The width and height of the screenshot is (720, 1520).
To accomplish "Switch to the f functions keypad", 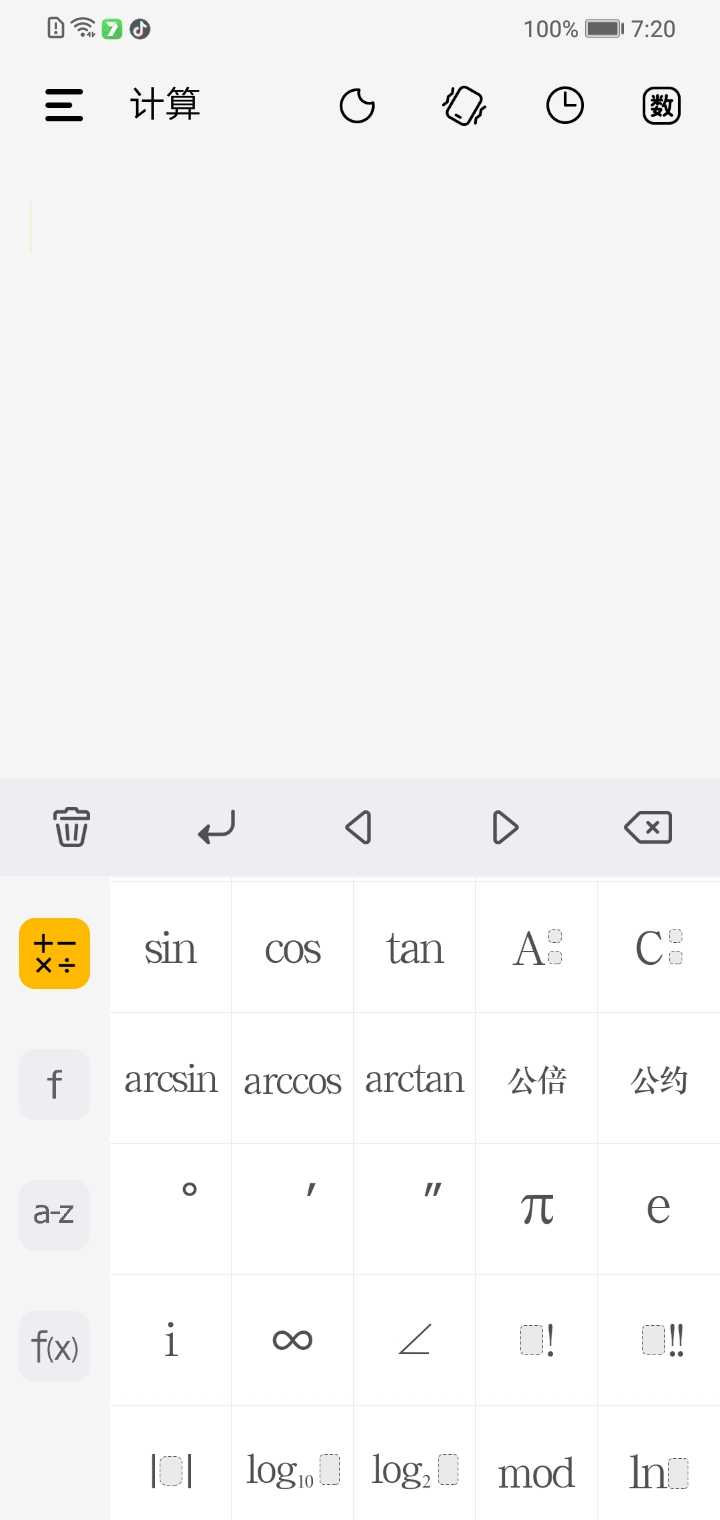I will tap(55, 1084).
